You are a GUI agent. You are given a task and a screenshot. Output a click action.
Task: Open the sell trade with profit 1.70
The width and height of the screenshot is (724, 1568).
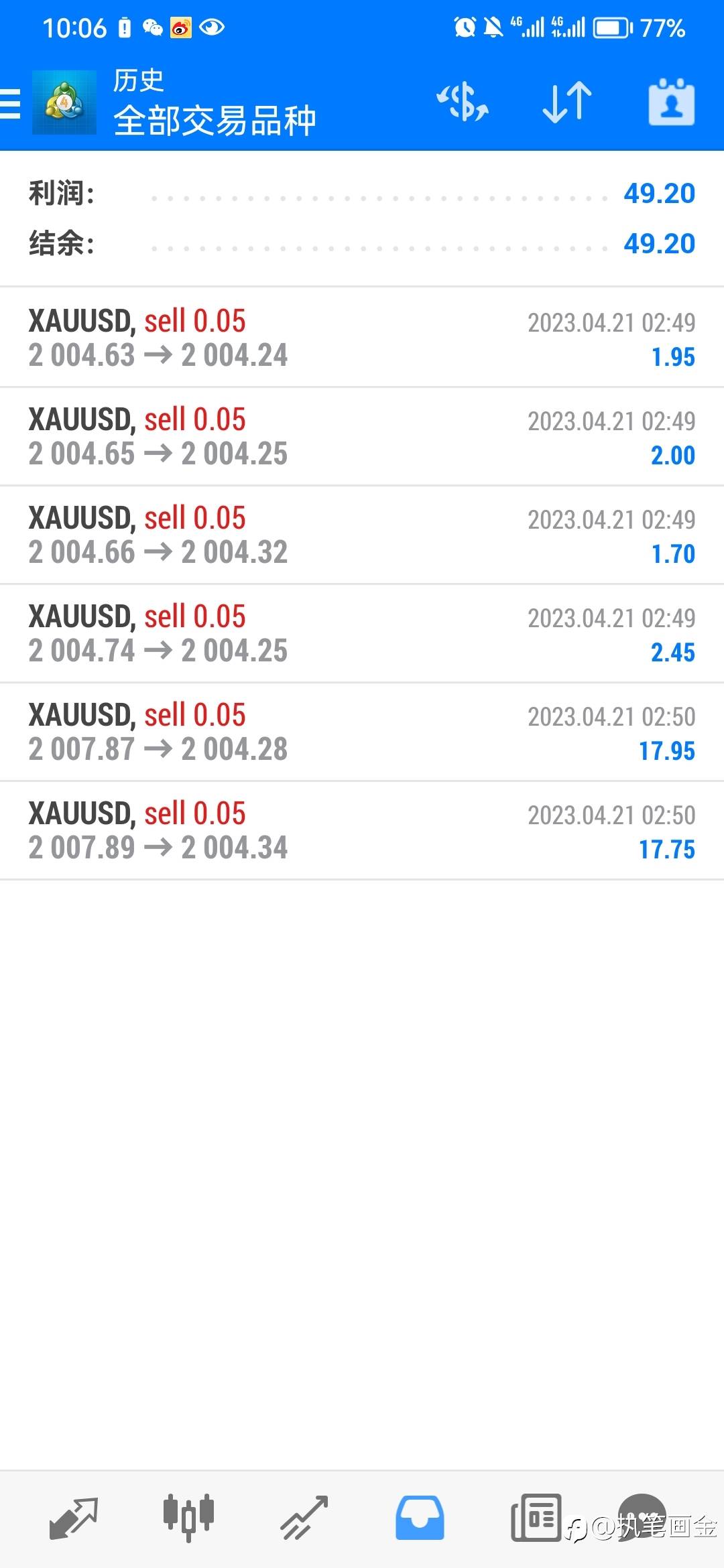tap(362, 535)
